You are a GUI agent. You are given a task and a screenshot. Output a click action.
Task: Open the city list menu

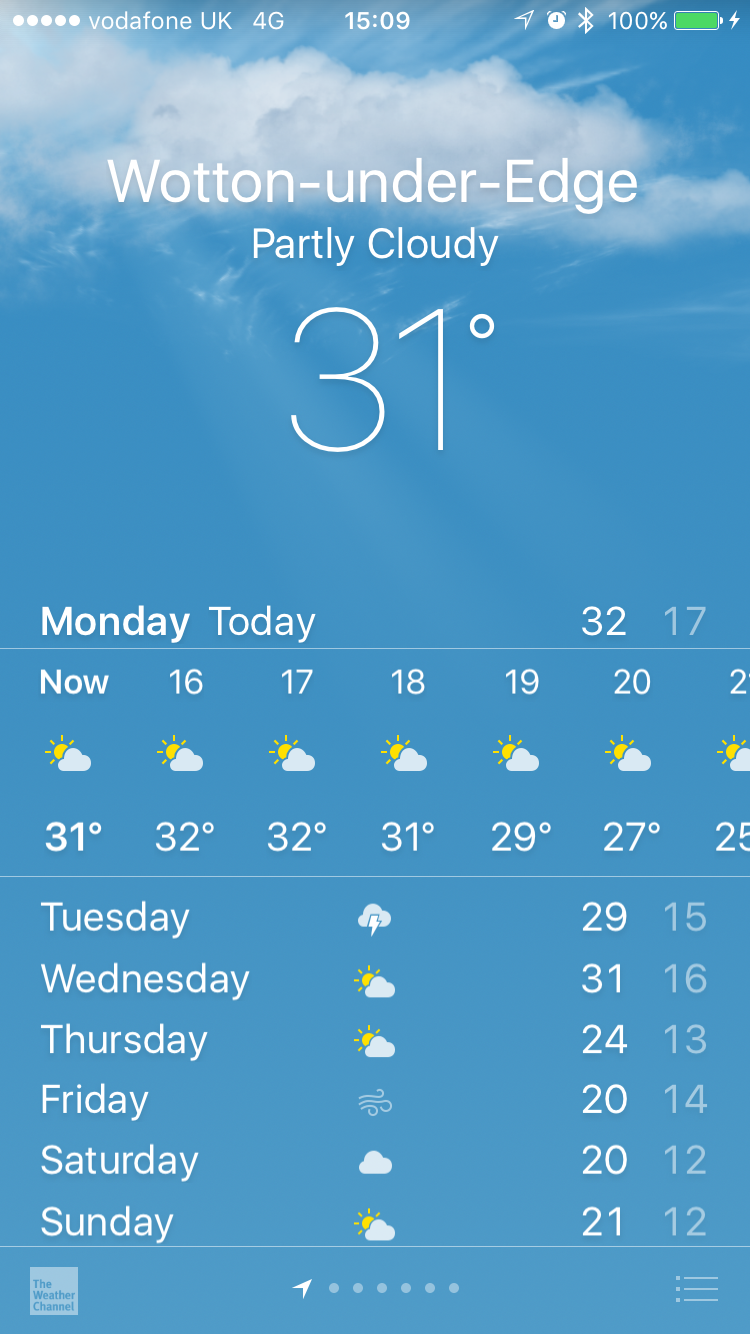[x=697, y=1289]
